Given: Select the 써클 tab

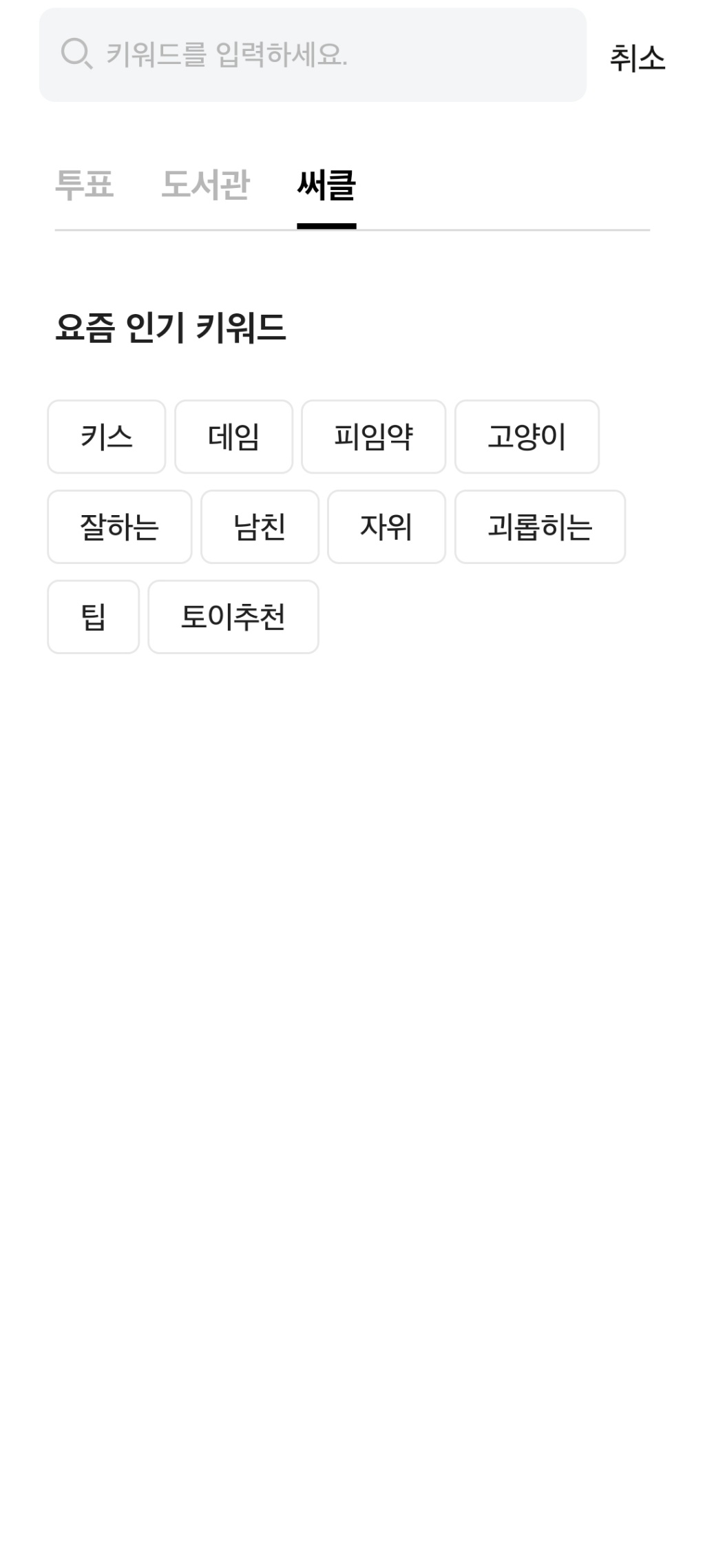Looking at the screenshot, I should (326, 185).
